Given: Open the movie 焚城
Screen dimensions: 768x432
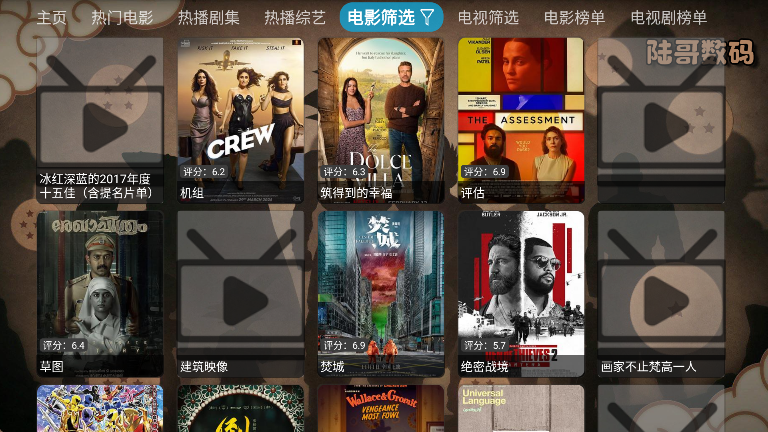Looking at the screenshot, I should click(x=380, y=293).
